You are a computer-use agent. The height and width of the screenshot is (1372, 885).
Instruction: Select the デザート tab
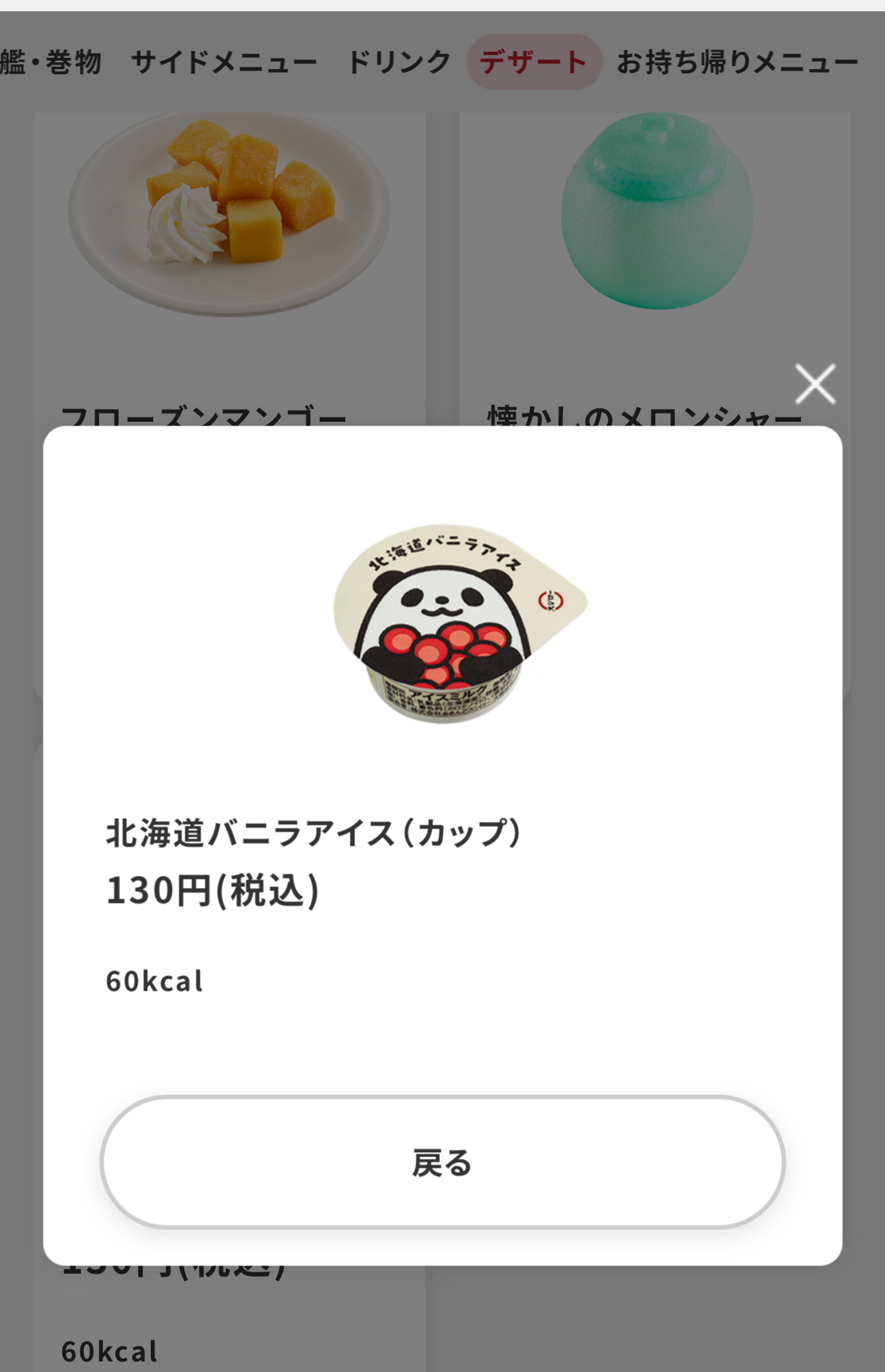pyautogui.click(x=534, y=62)
